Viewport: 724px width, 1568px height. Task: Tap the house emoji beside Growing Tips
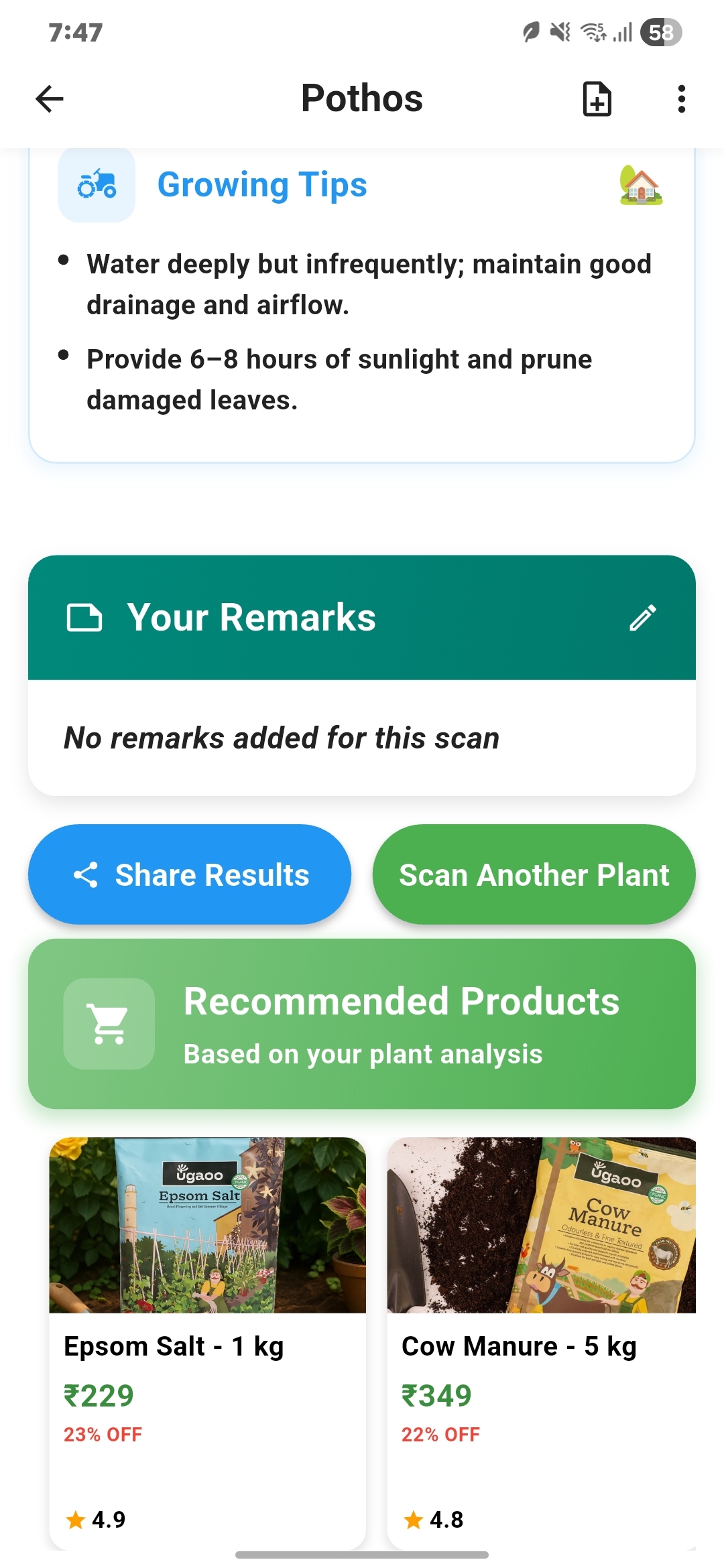click(642, 186)
